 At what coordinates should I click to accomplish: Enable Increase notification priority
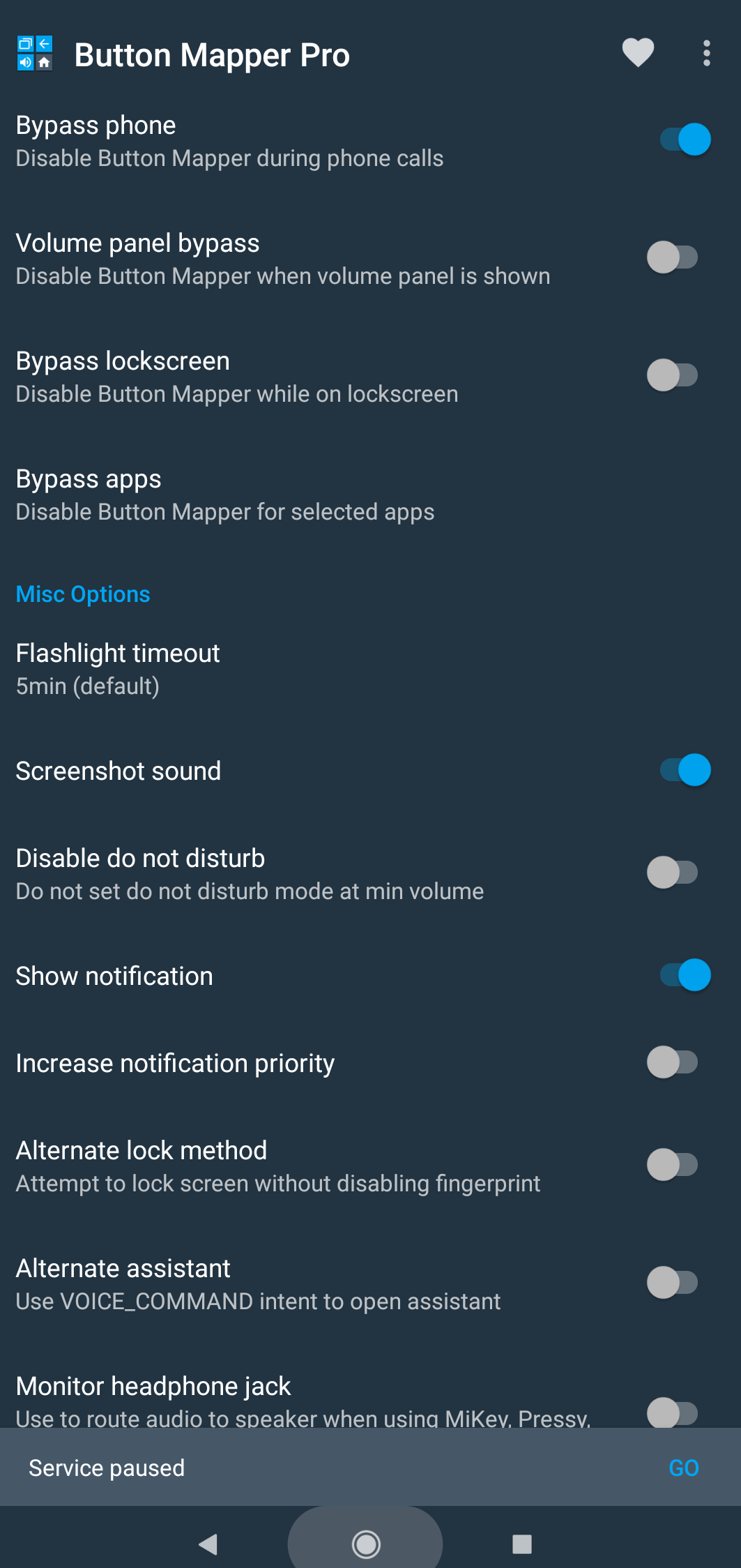673,1062
